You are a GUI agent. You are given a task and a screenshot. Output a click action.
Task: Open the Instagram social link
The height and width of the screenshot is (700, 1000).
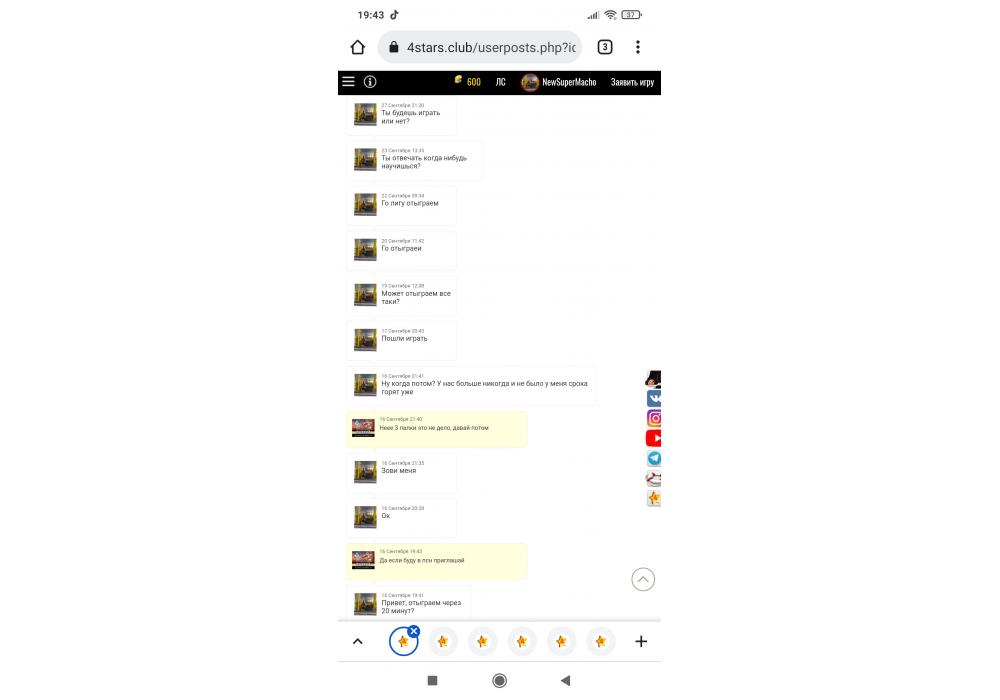pos(654,418)
